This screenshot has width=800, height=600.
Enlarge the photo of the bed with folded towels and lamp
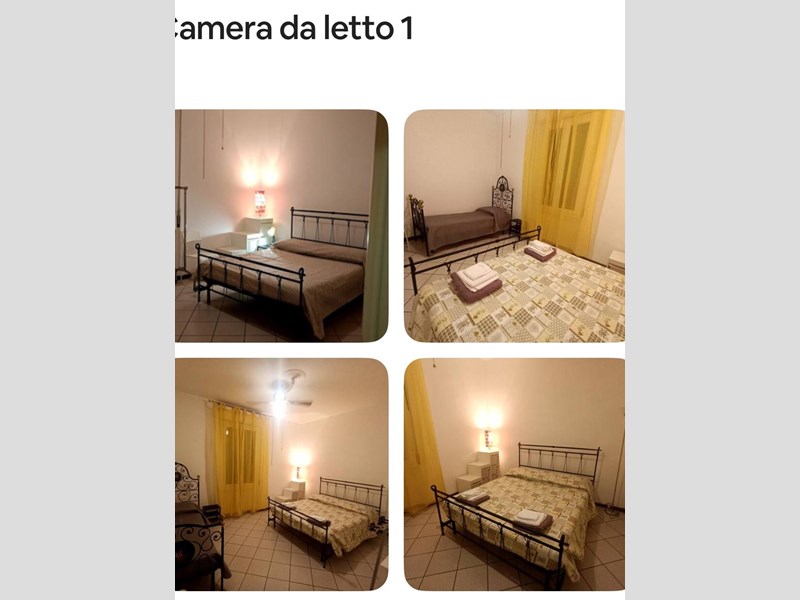(x=514, y=474)
